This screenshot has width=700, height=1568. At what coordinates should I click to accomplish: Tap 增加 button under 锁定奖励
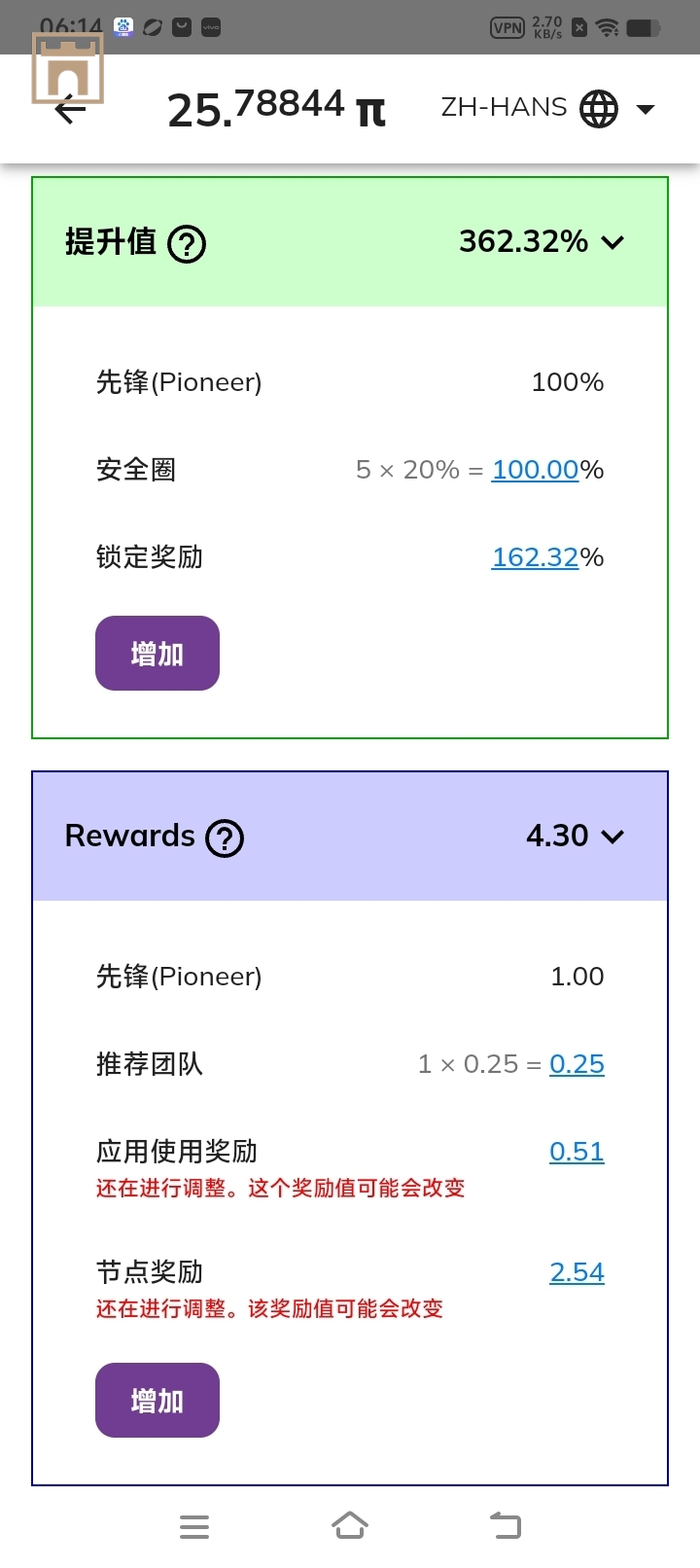point(157,654)
